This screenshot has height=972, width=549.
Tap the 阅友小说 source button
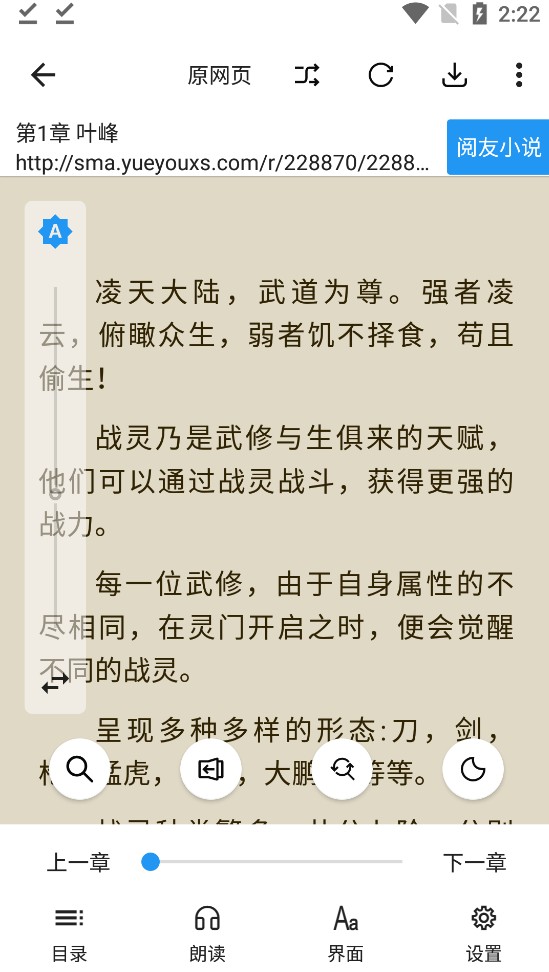498,147
